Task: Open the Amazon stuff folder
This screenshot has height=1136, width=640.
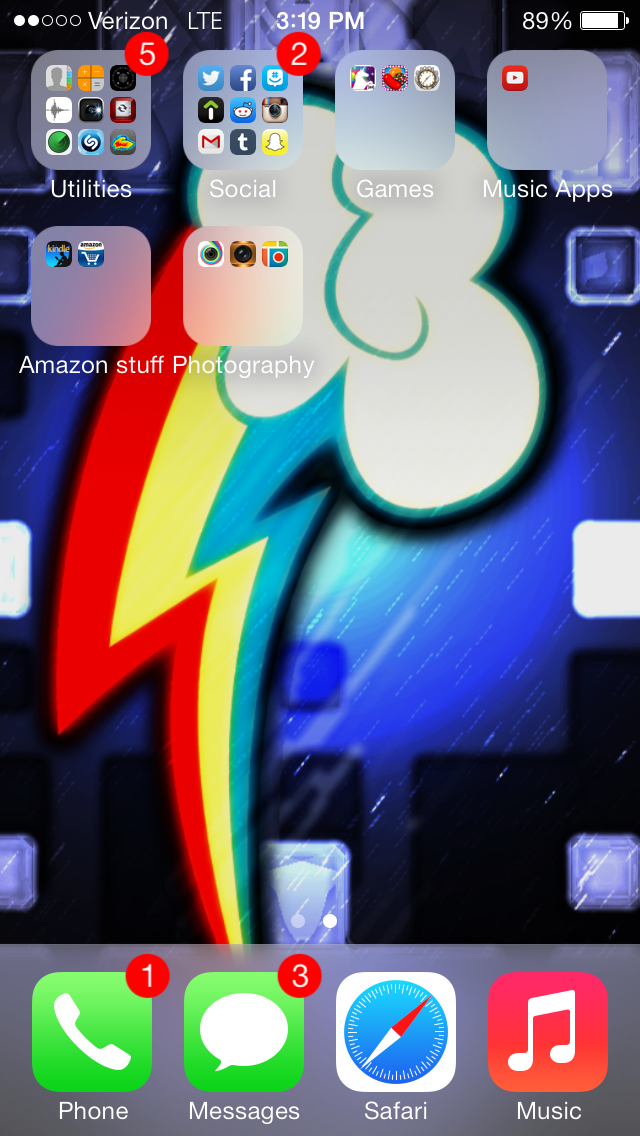Action: pyautogui.click(x=91, y=286)
